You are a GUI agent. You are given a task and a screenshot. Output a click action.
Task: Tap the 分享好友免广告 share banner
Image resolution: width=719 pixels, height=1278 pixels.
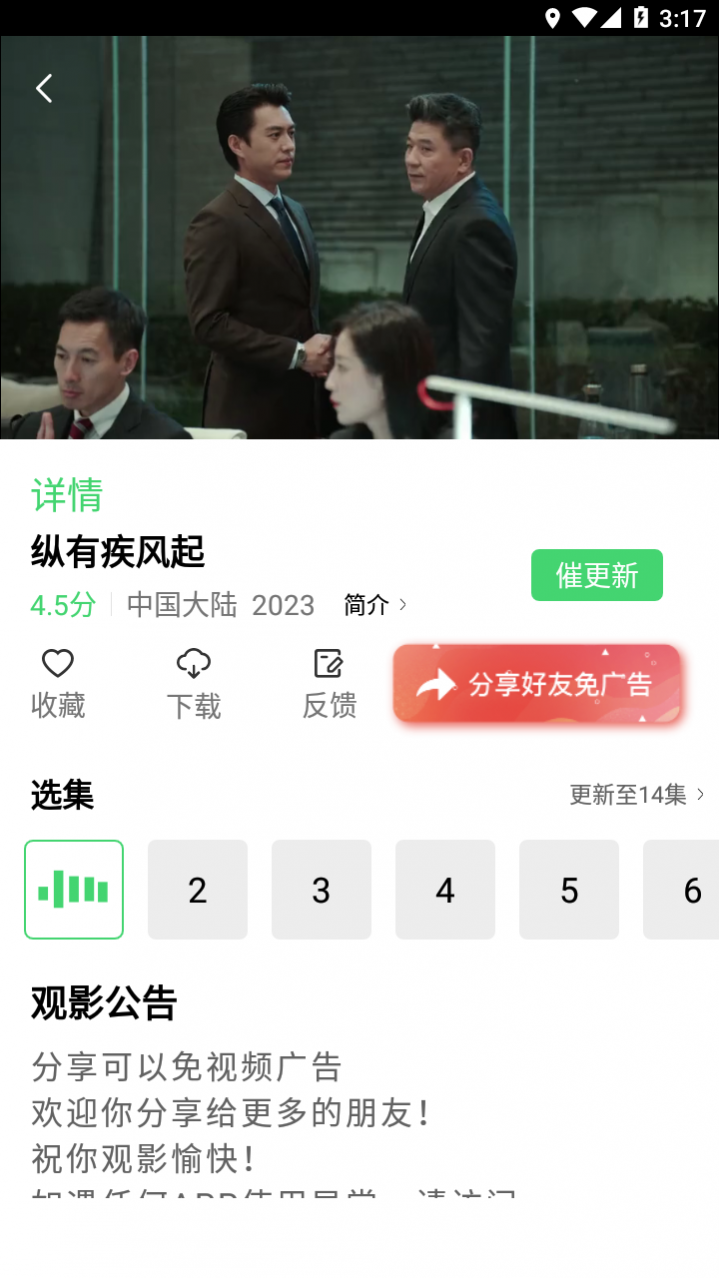point(537,684)
